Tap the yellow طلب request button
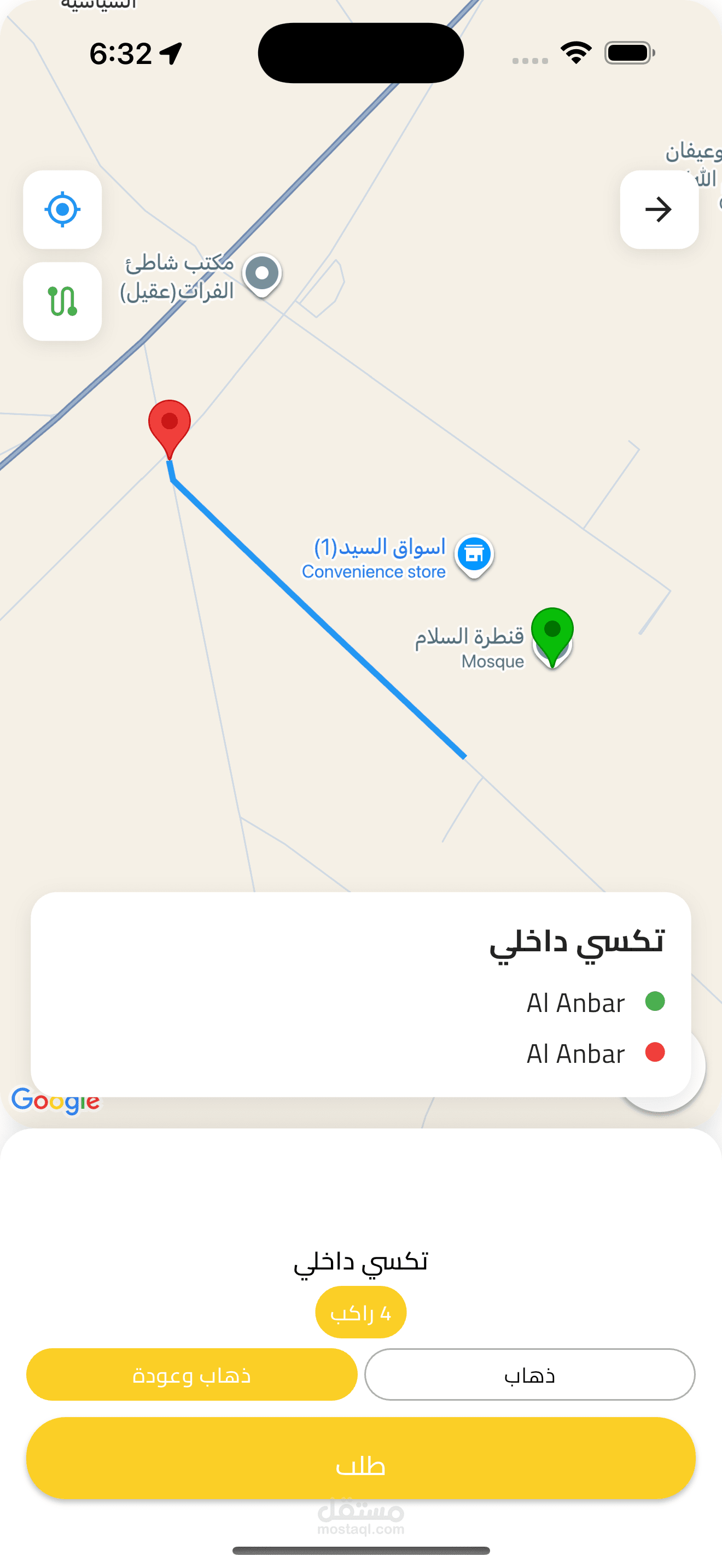Image resolution: width=722 pixels, height=1568 pixels. coord(361,1459)
